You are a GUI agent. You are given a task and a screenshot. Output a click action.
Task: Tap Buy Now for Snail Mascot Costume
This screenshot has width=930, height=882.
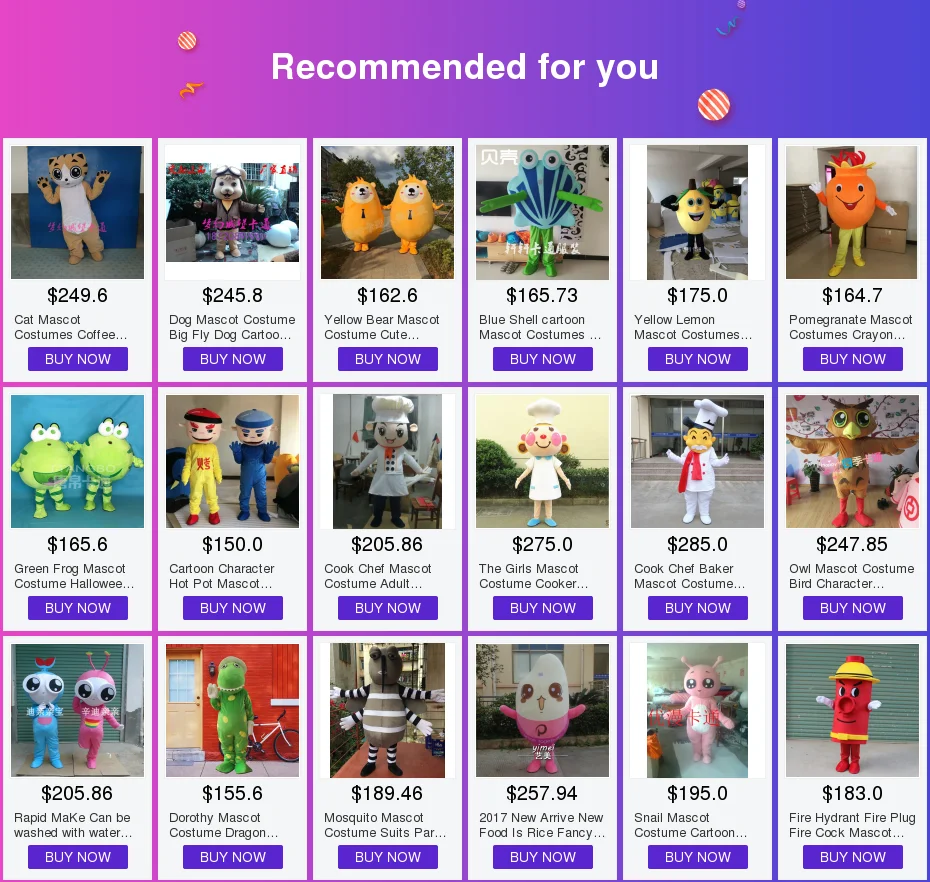(x=698, y=857)
